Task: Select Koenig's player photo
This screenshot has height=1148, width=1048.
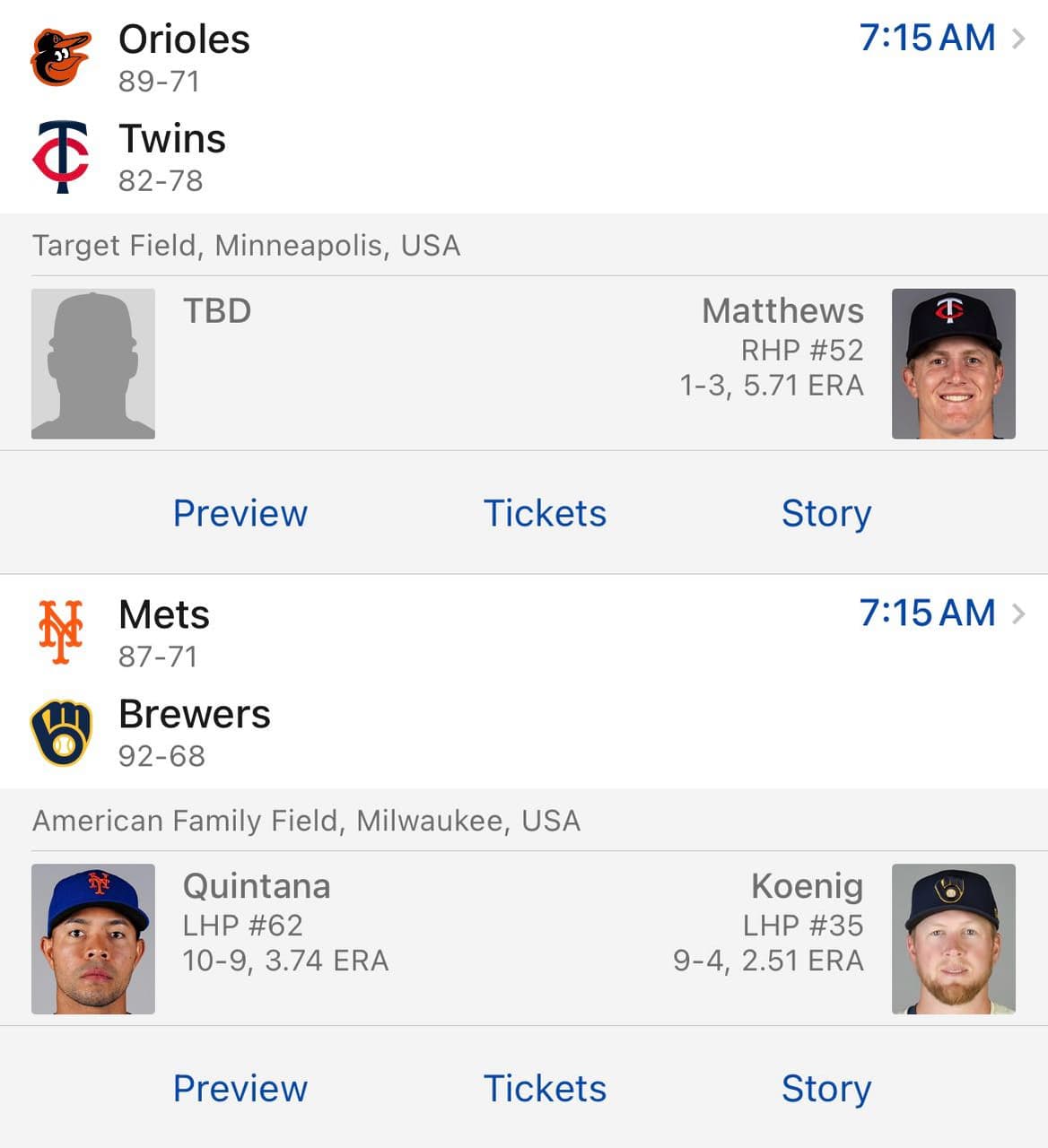Action: [954, 937]
